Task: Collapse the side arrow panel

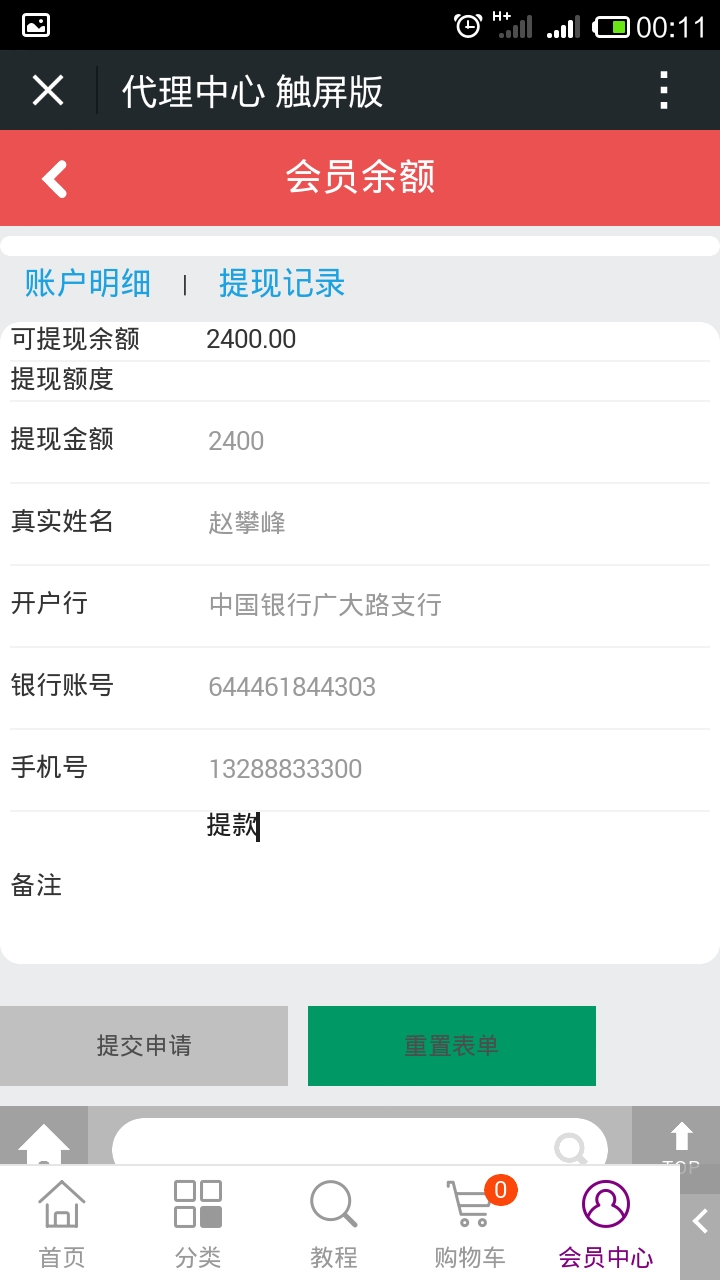Action: coord(700,1222)
